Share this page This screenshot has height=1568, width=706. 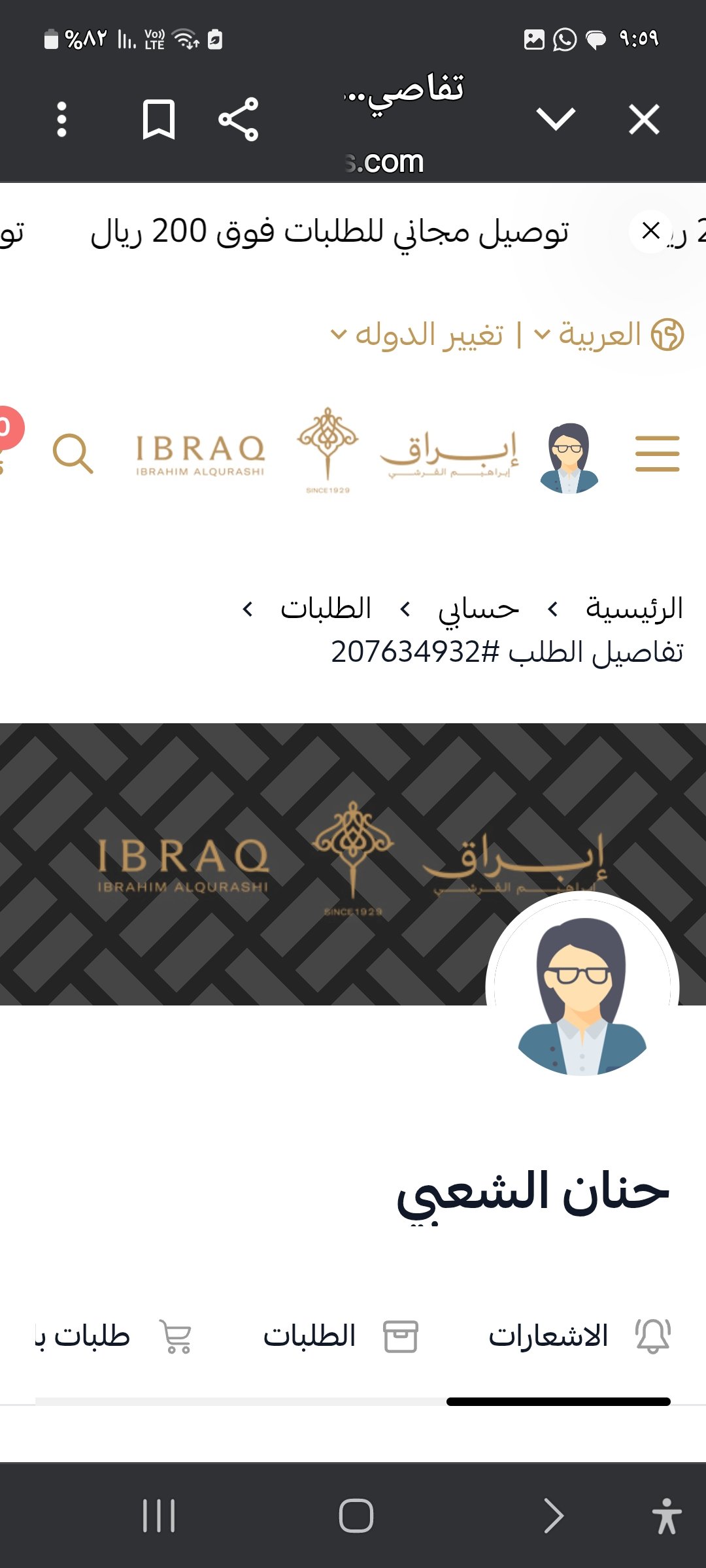pos(239,120)
